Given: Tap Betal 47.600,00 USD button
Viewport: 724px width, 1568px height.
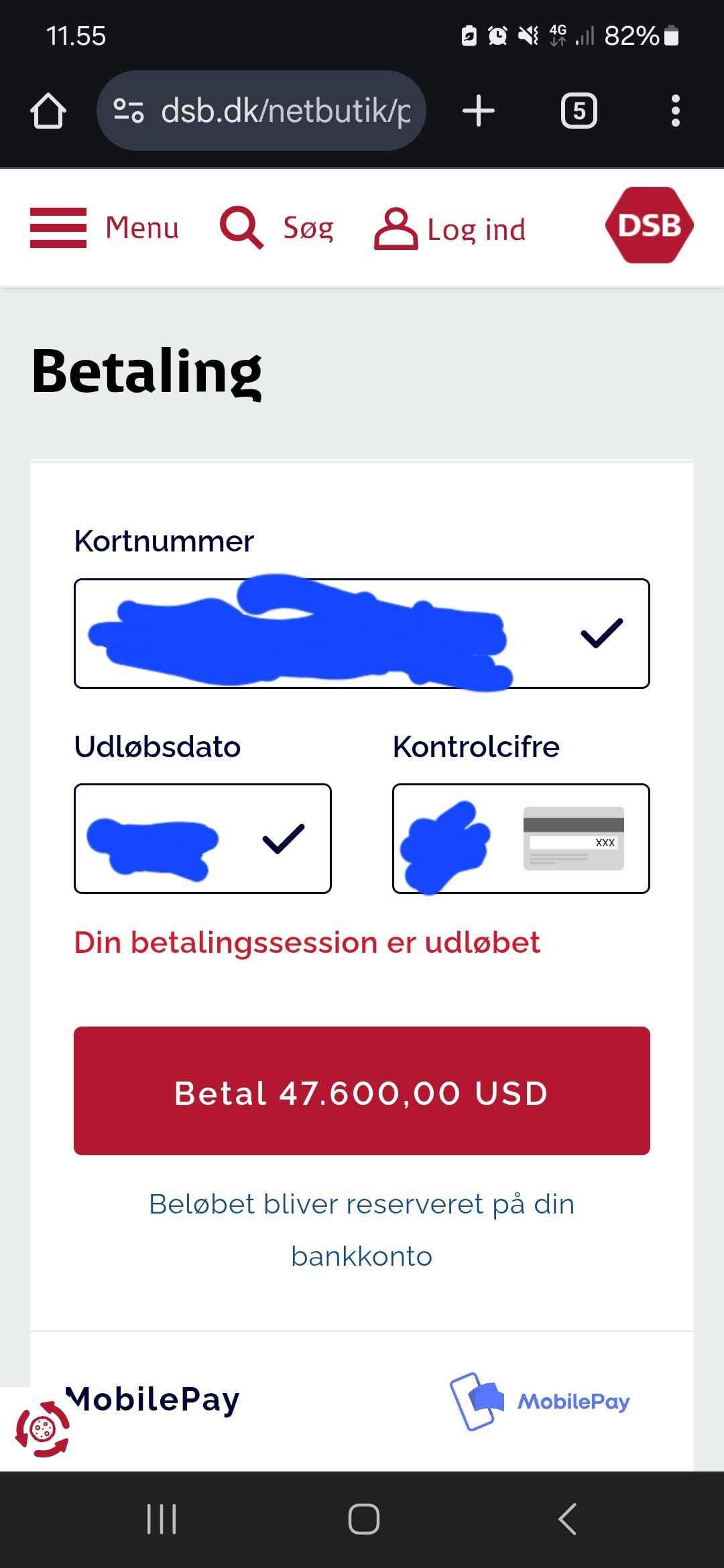Looking at the screenshot, I should (x=362, y=1091).
